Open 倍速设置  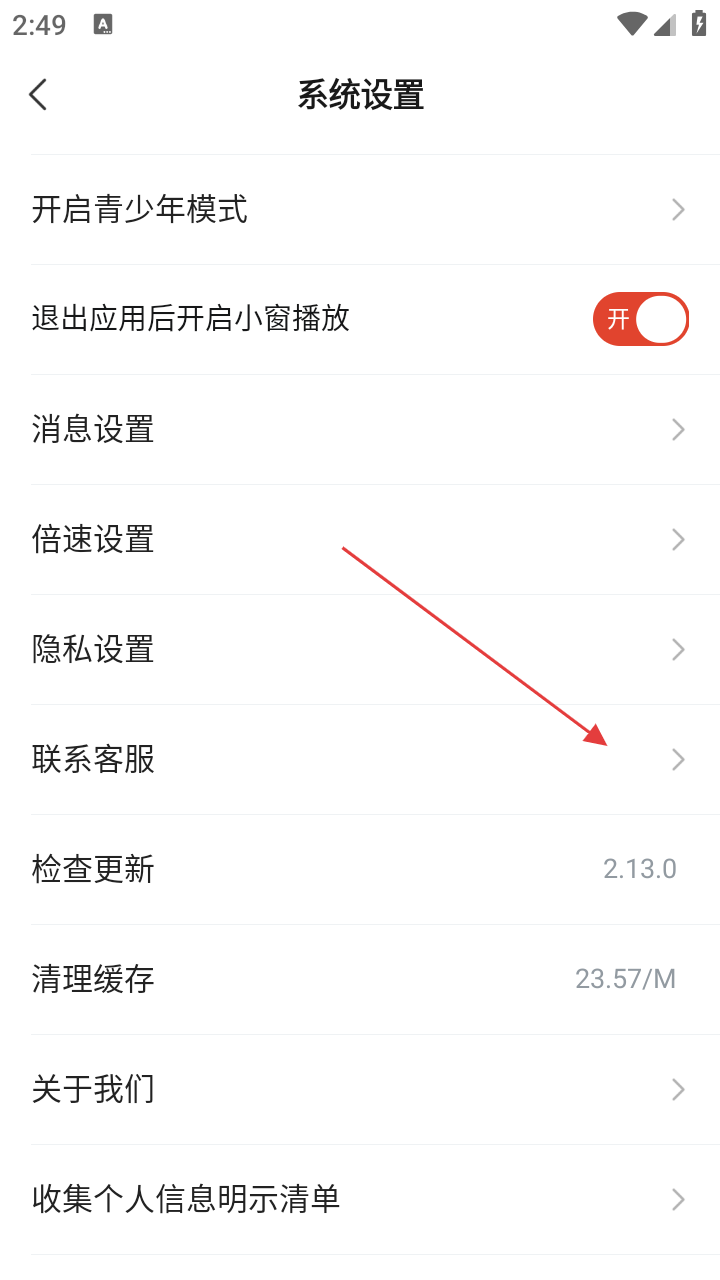coord(360,540)
